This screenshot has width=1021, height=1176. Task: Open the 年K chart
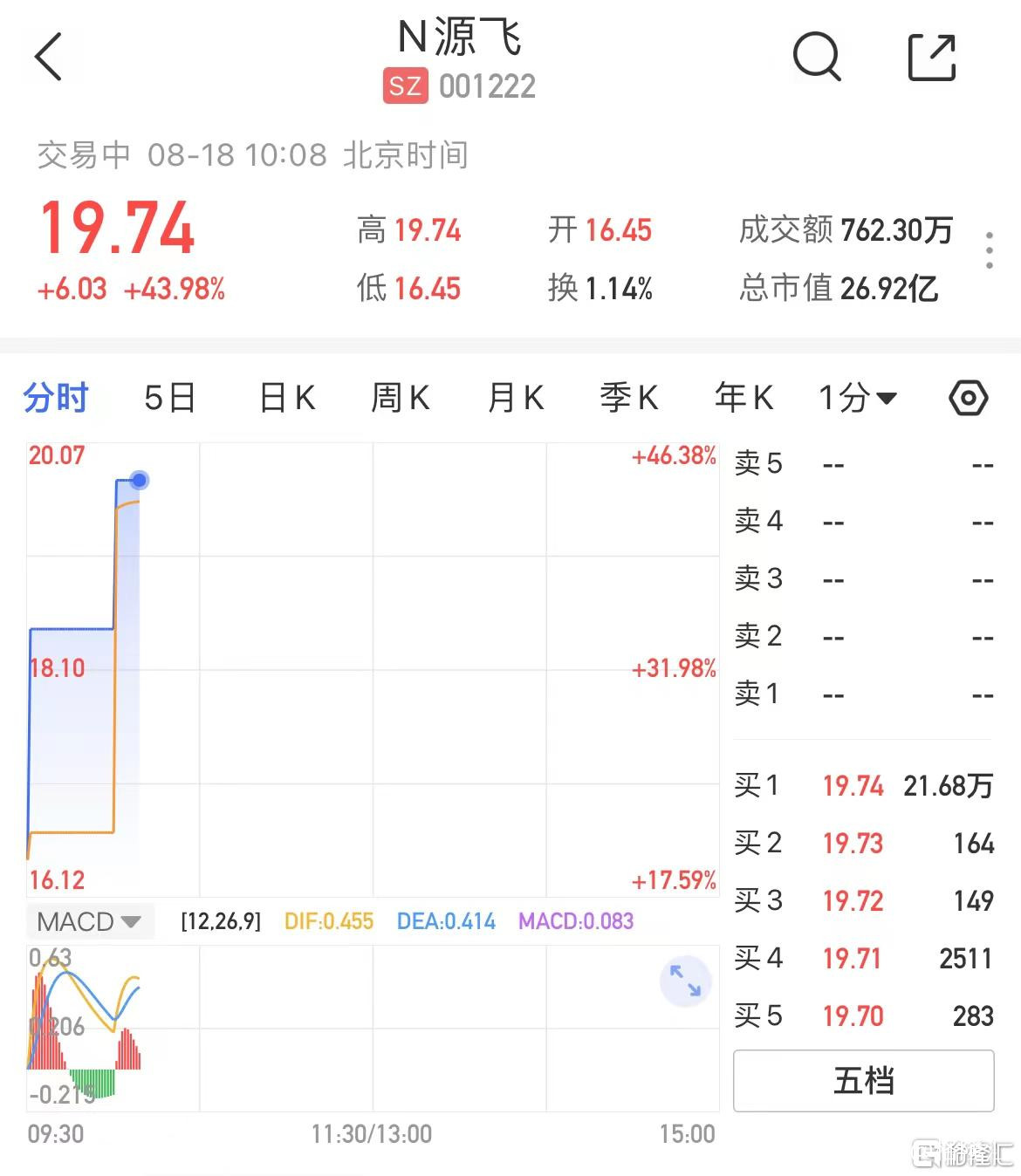[743, 398]
